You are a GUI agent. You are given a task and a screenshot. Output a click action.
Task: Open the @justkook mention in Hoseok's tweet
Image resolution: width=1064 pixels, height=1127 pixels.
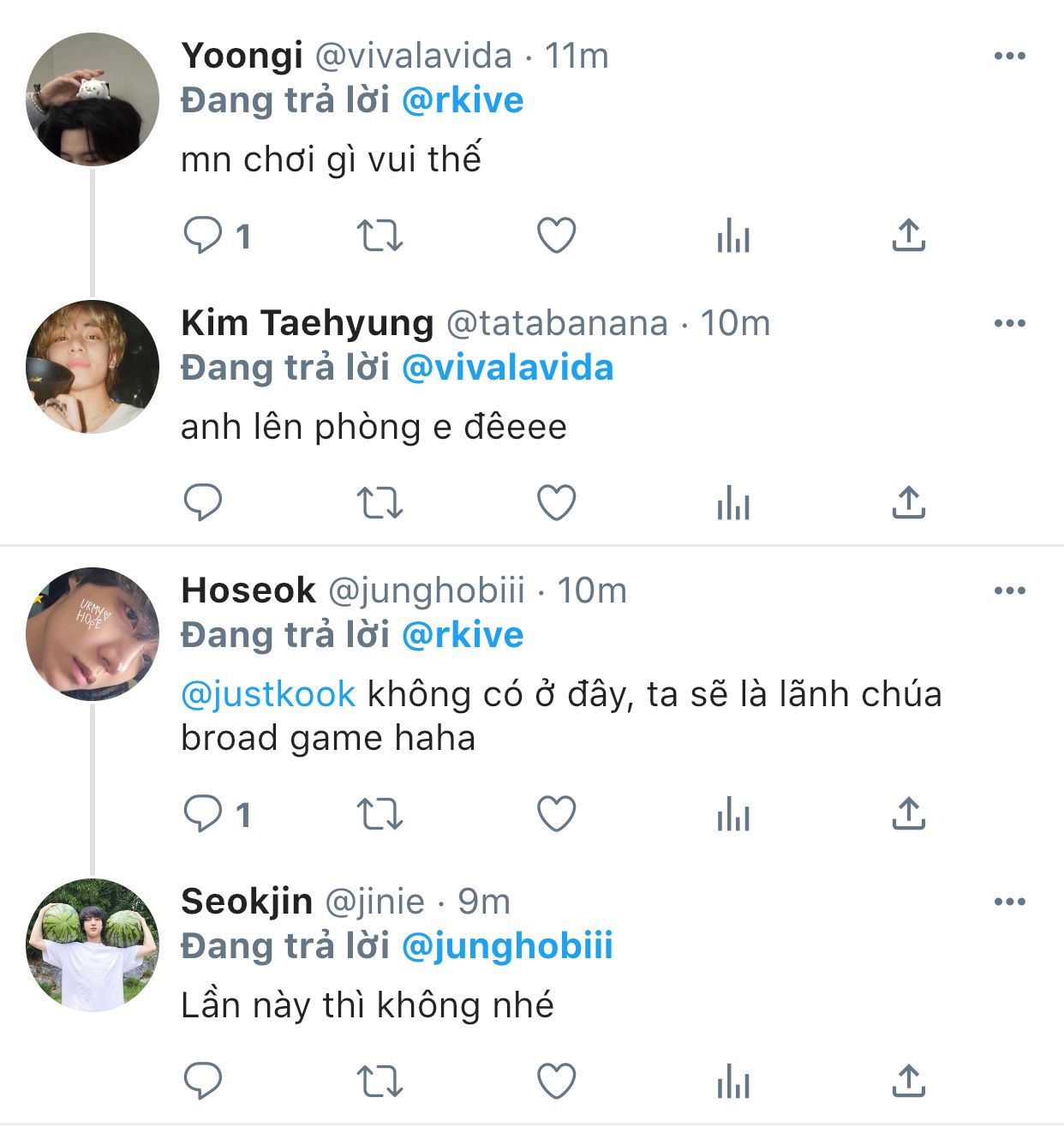point(268,694)
